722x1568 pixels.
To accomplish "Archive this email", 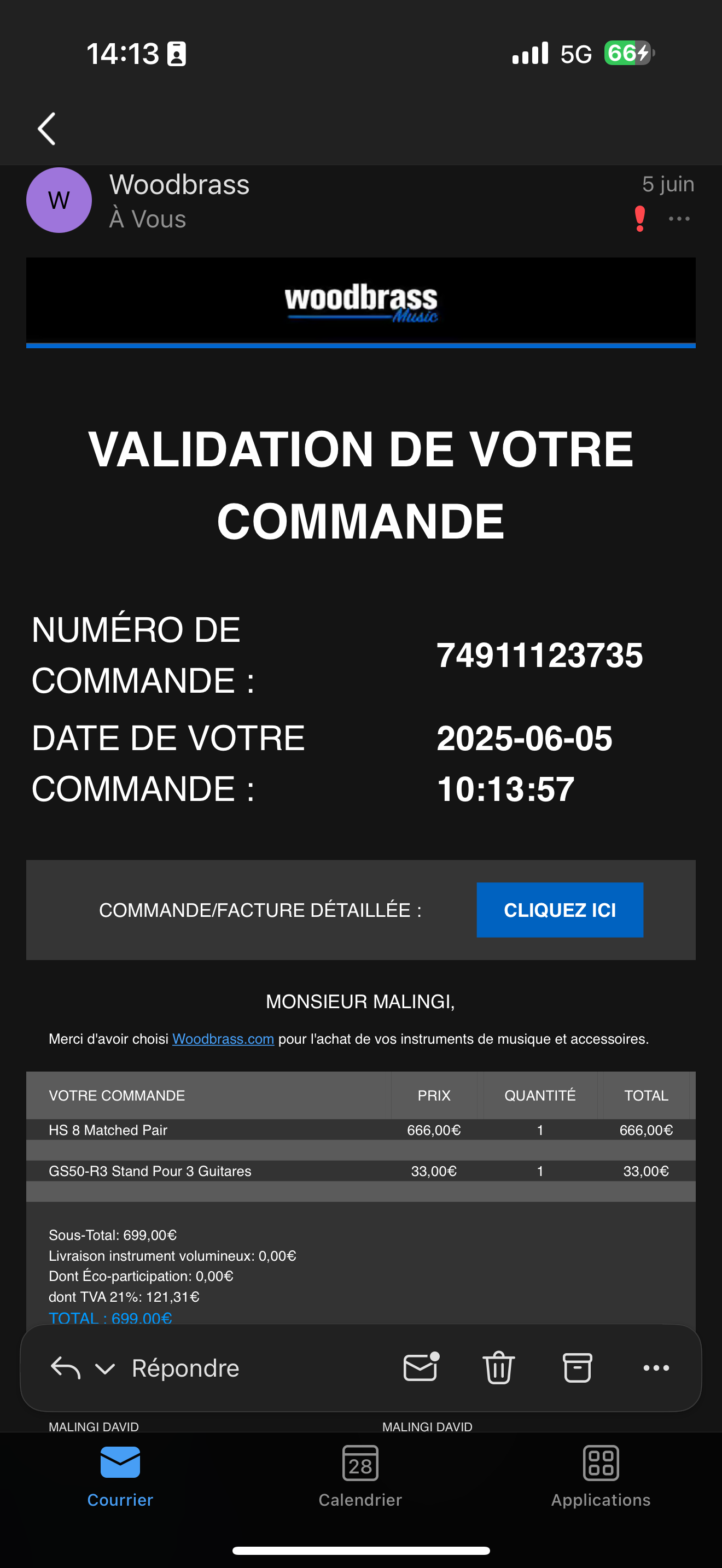I will pyautogui.click(x=577, y=1368).
